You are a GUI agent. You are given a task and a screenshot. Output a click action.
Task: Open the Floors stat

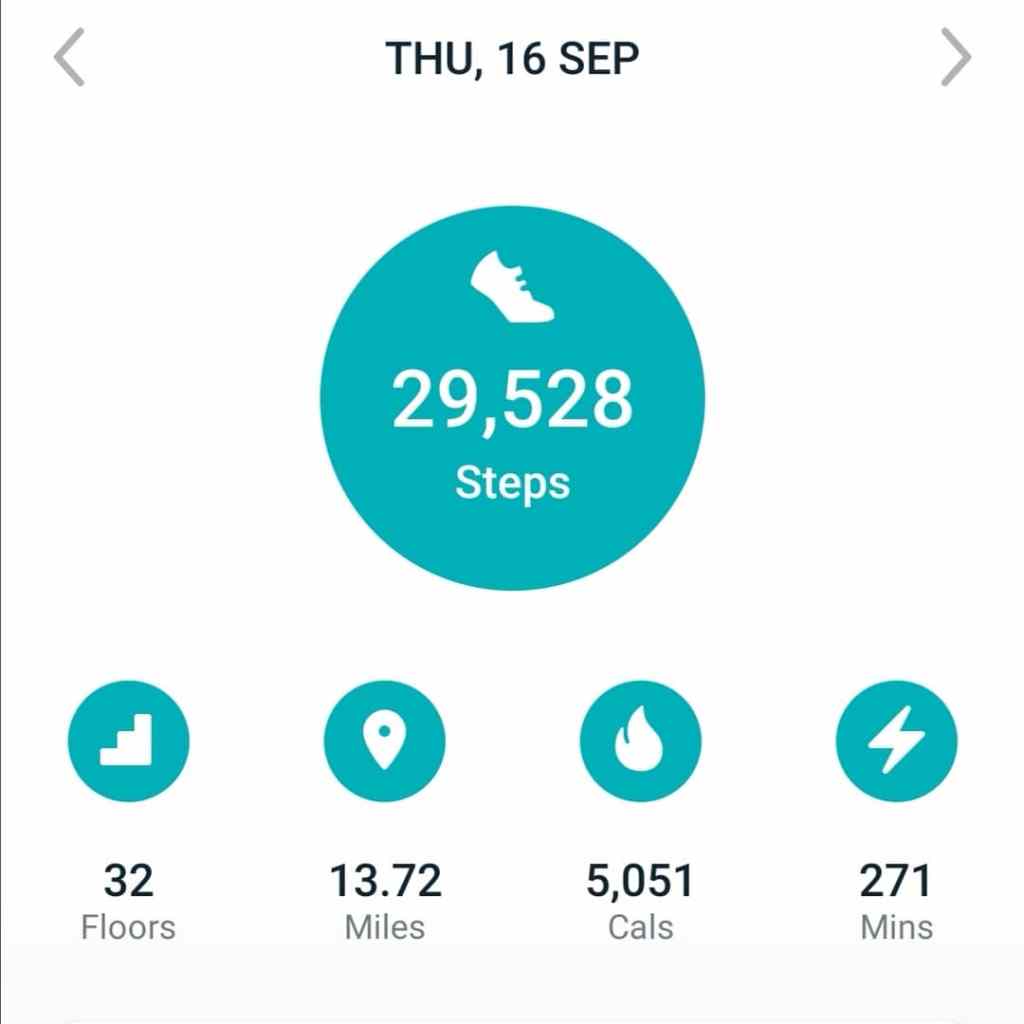coord(128,742)
